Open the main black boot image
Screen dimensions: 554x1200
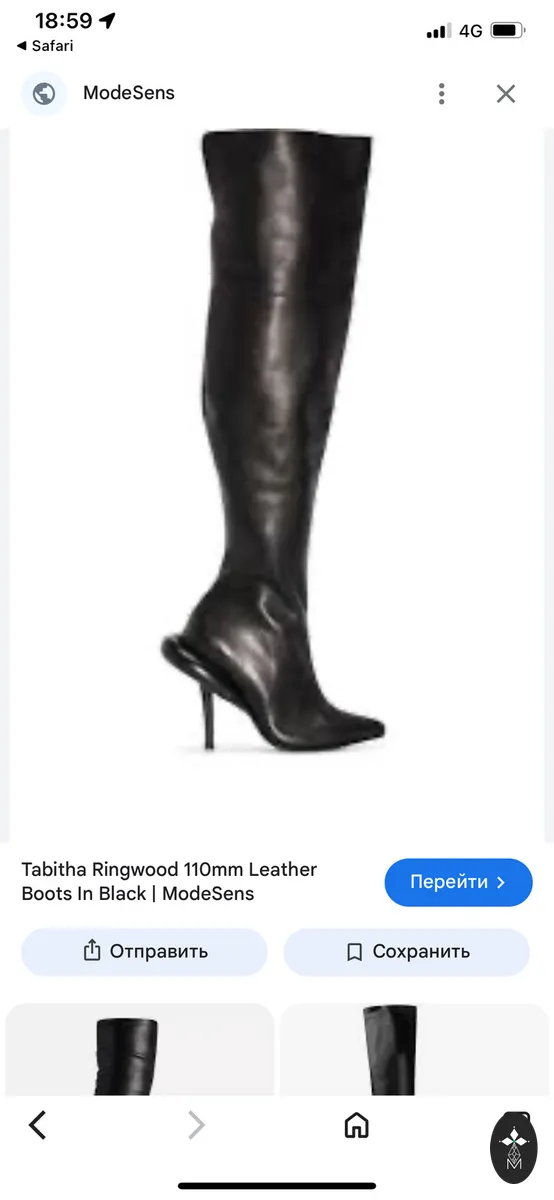tap(277, 441)
